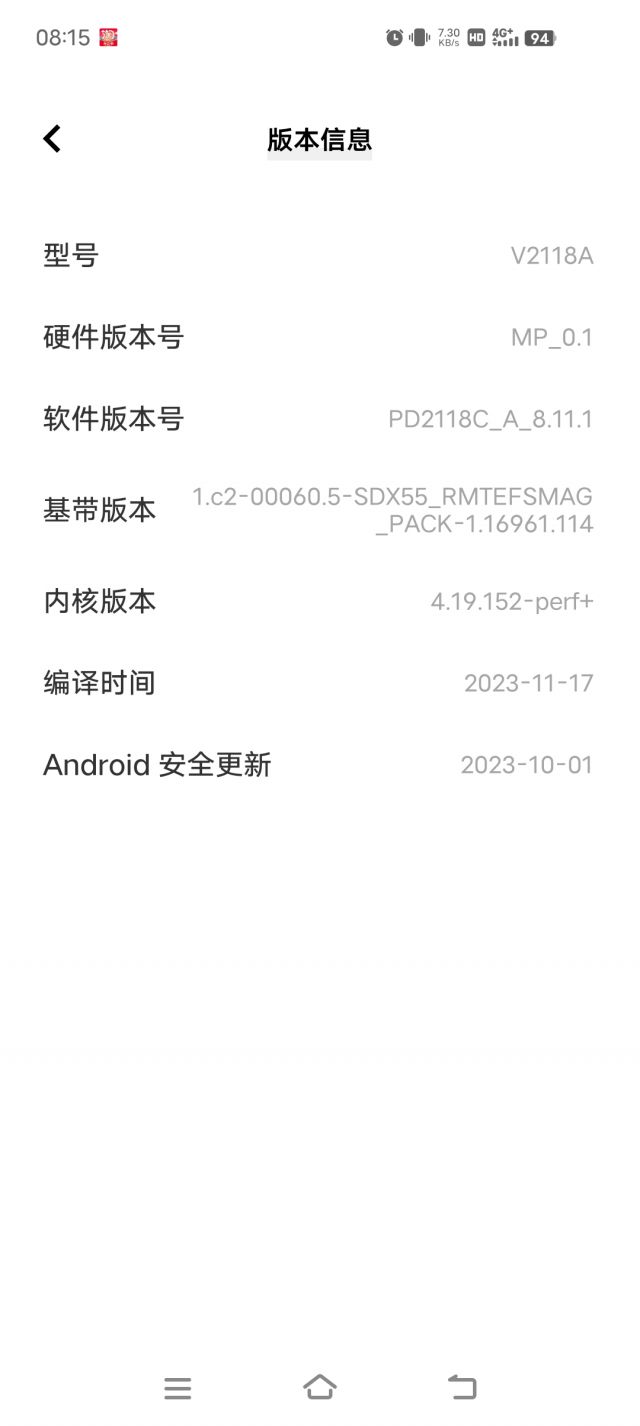
Task: Go back from the 版本信息 page
Action: tap(52, 139)
